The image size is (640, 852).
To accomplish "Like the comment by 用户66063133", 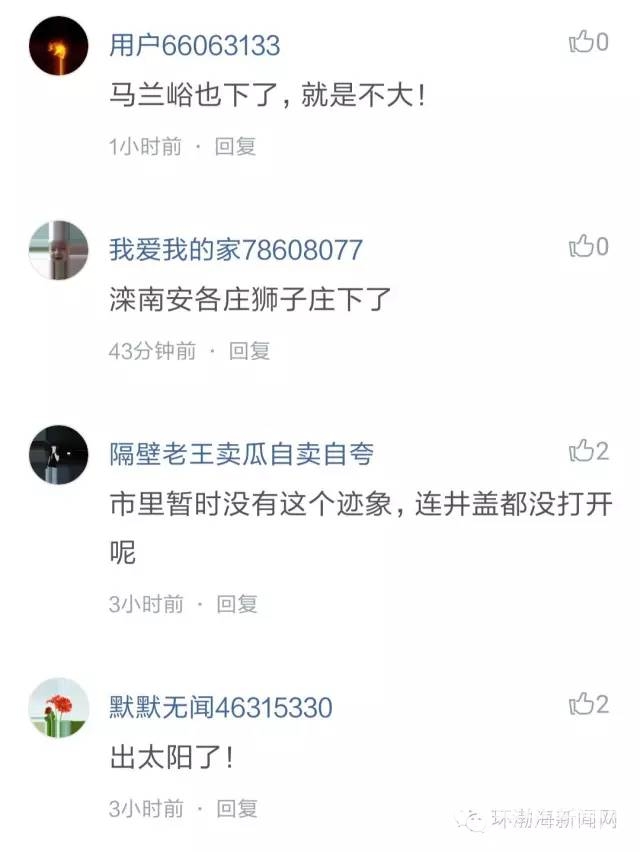I will click(x=581, y=42).
